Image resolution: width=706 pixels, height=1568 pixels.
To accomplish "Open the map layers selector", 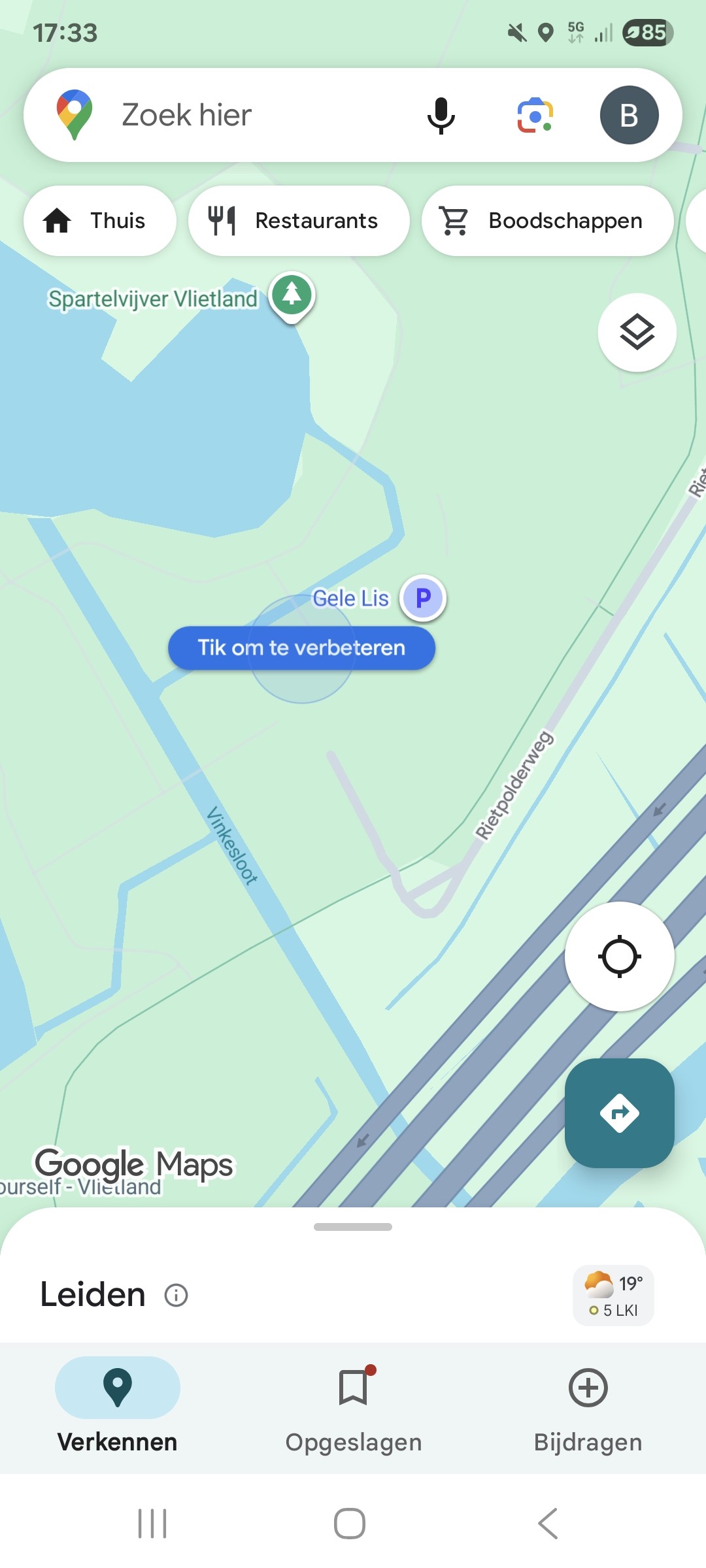I will coord(637,333).
